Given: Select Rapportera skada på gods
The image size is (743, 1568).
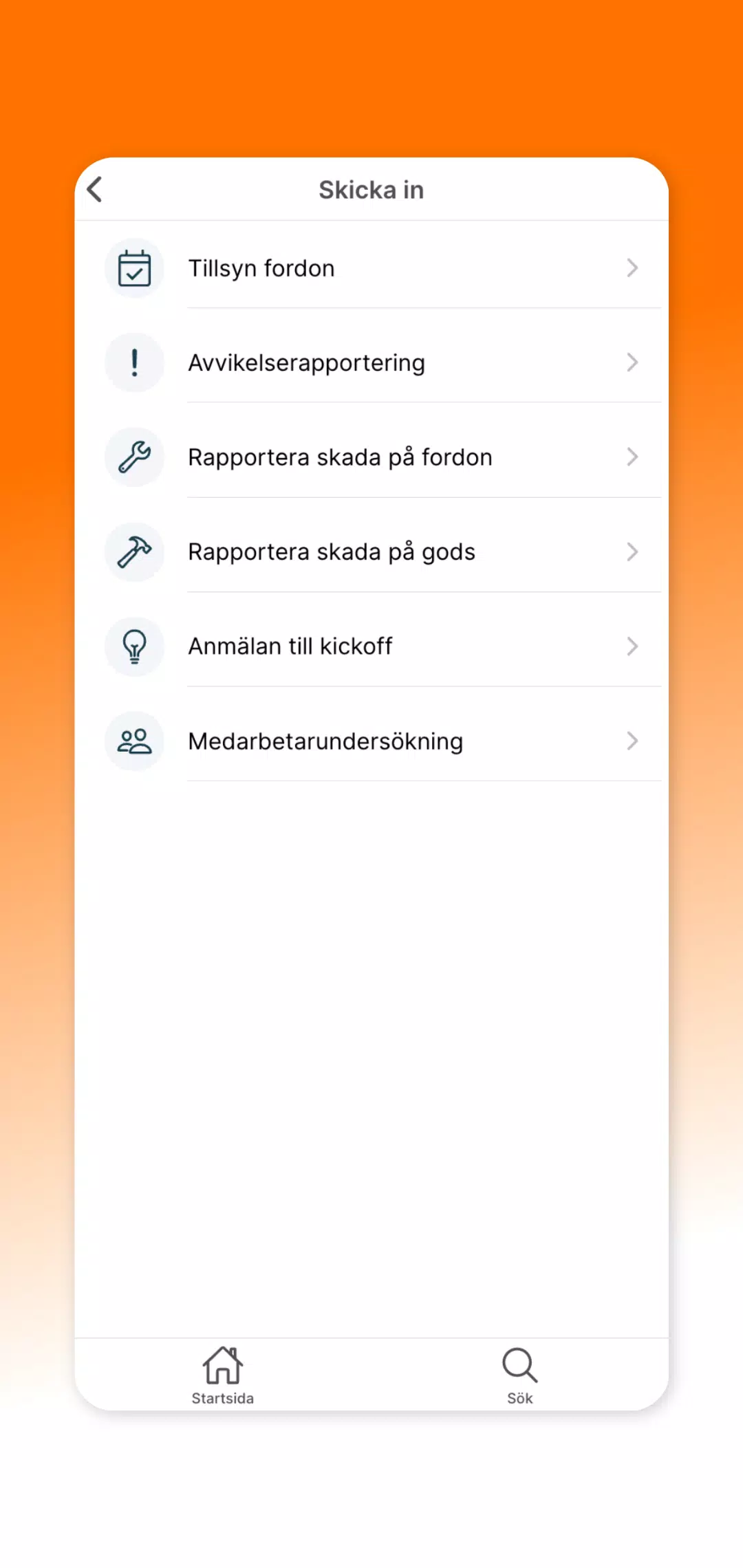Looking at the screenshot, I should [x=371, y=552].
